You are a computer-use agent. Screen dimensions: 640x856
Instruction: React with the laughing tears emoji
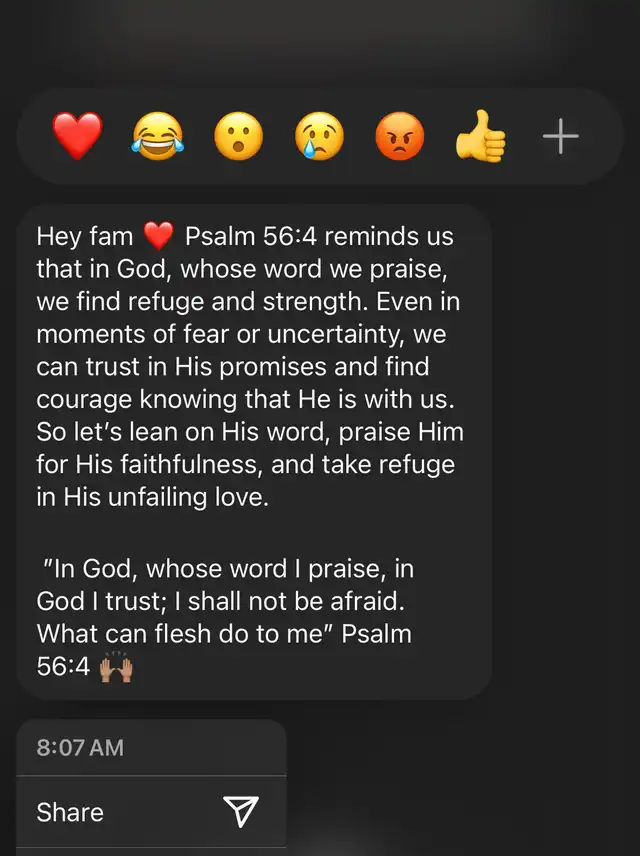157,137
